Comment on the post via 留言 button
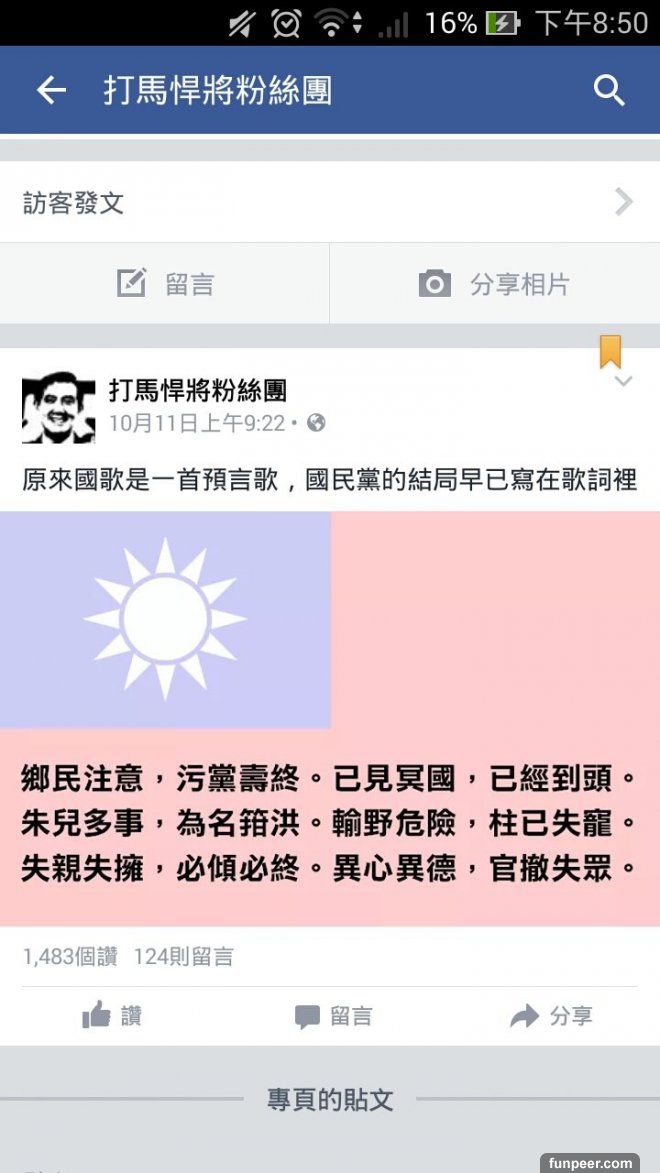Image resolution: width=660 pixels, height=1173 pixels. pos(333,1016)
